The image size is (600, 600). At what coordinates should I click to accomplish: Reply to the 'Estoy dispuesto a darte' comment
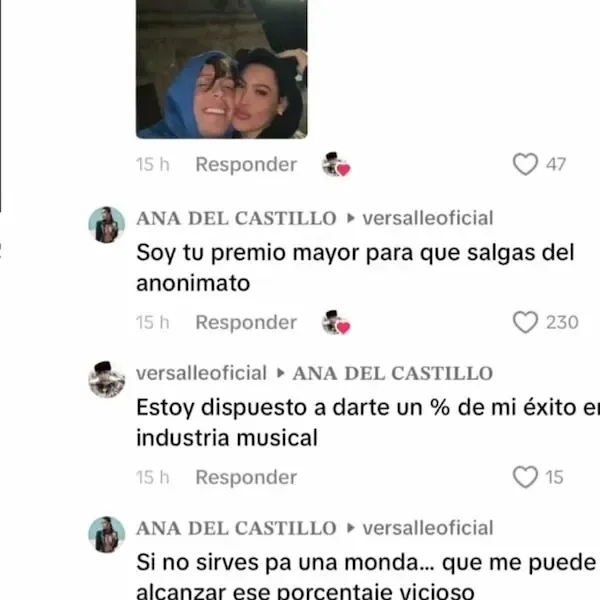(245, 477)
